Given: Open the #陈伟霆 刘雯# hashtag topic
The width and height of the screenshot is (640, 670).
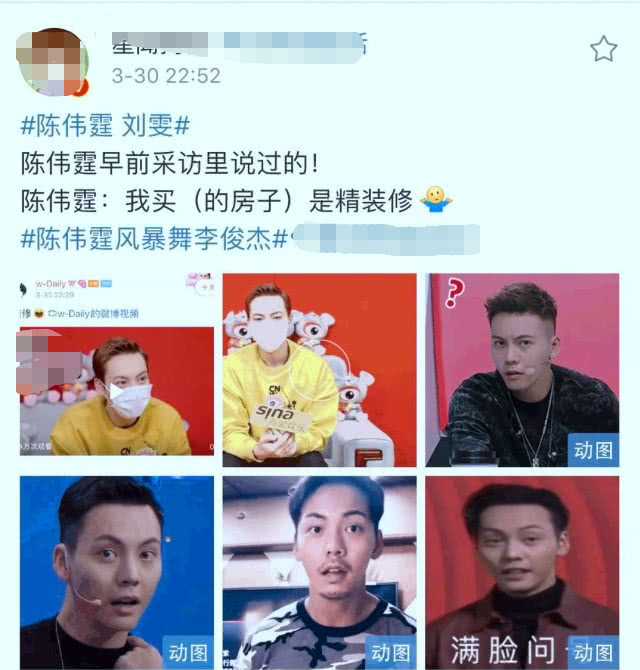Looking at the screenshot, I should [x=105, y=127].
